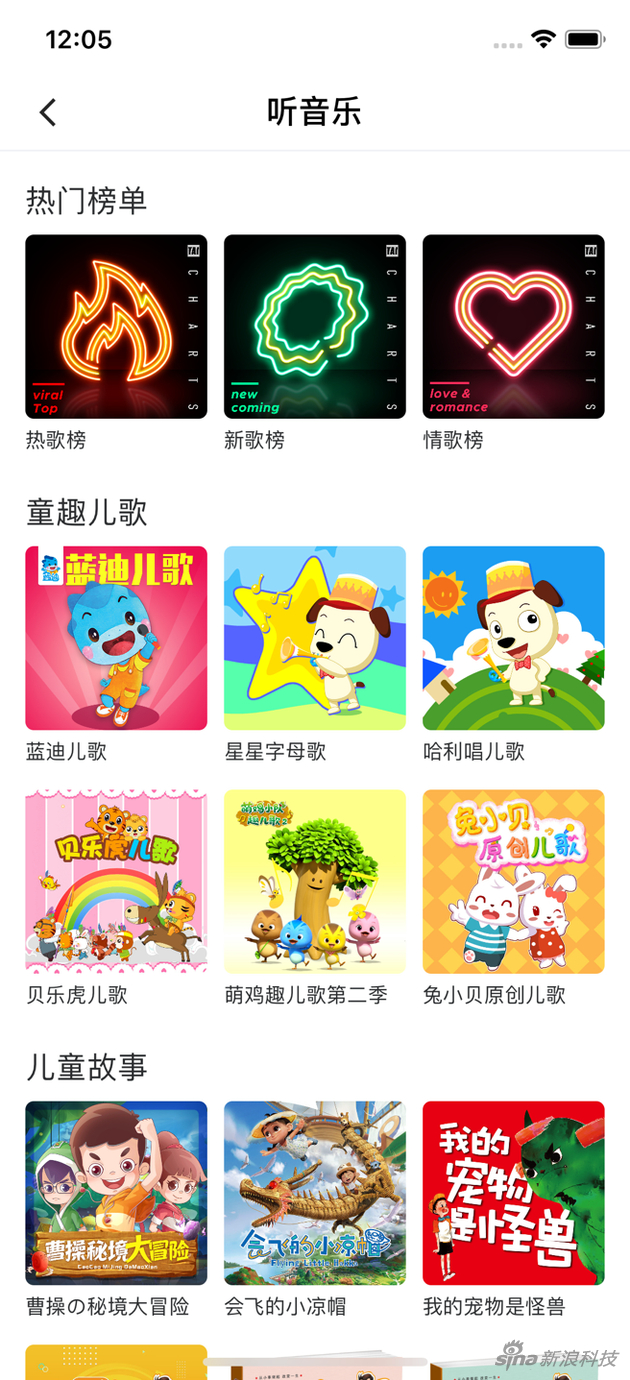Screen dimensions: 630x1380
Task: Open the 新歌榜 chart
Action: point(315,326)
